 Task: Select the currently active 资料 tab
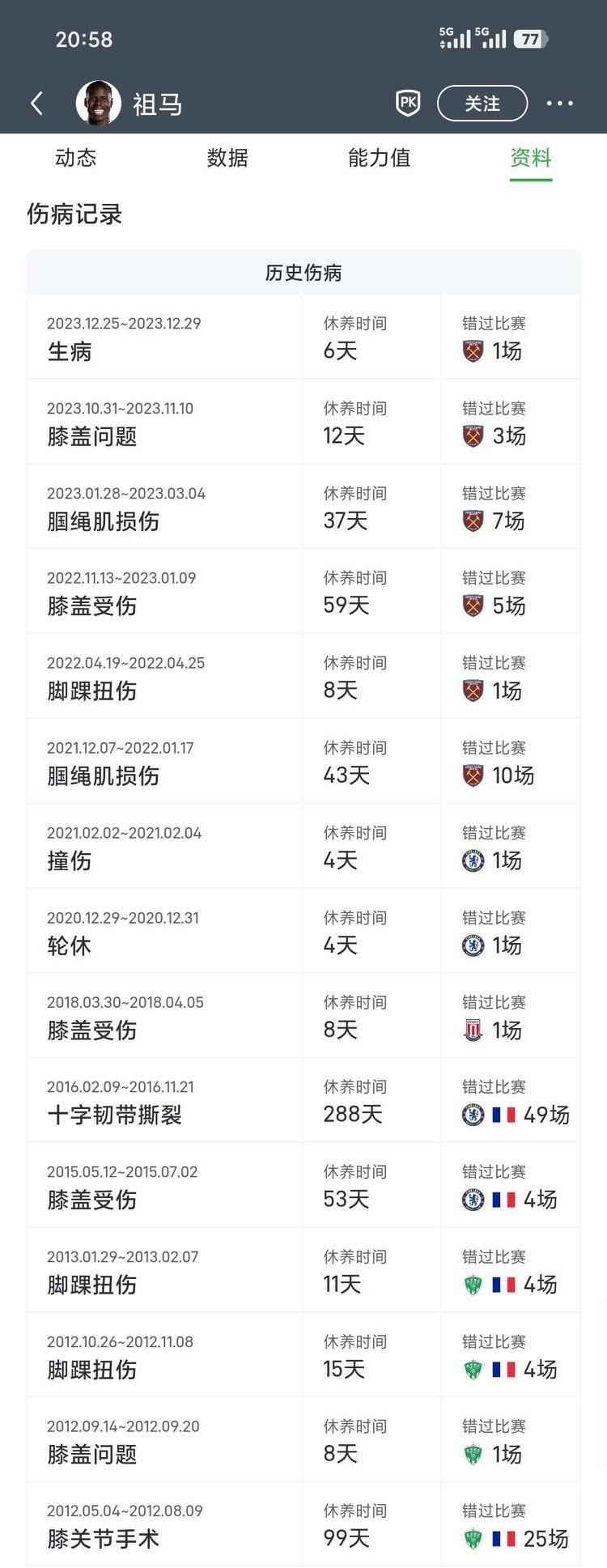pyautogui.click(x=531, y=159)
